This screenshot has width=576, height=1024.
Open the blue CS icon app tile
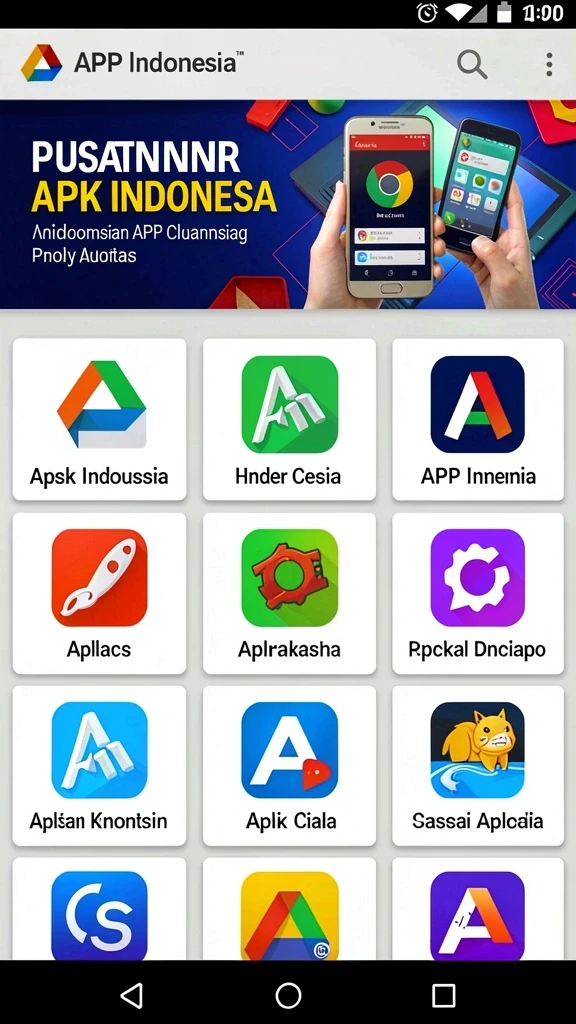99,908
